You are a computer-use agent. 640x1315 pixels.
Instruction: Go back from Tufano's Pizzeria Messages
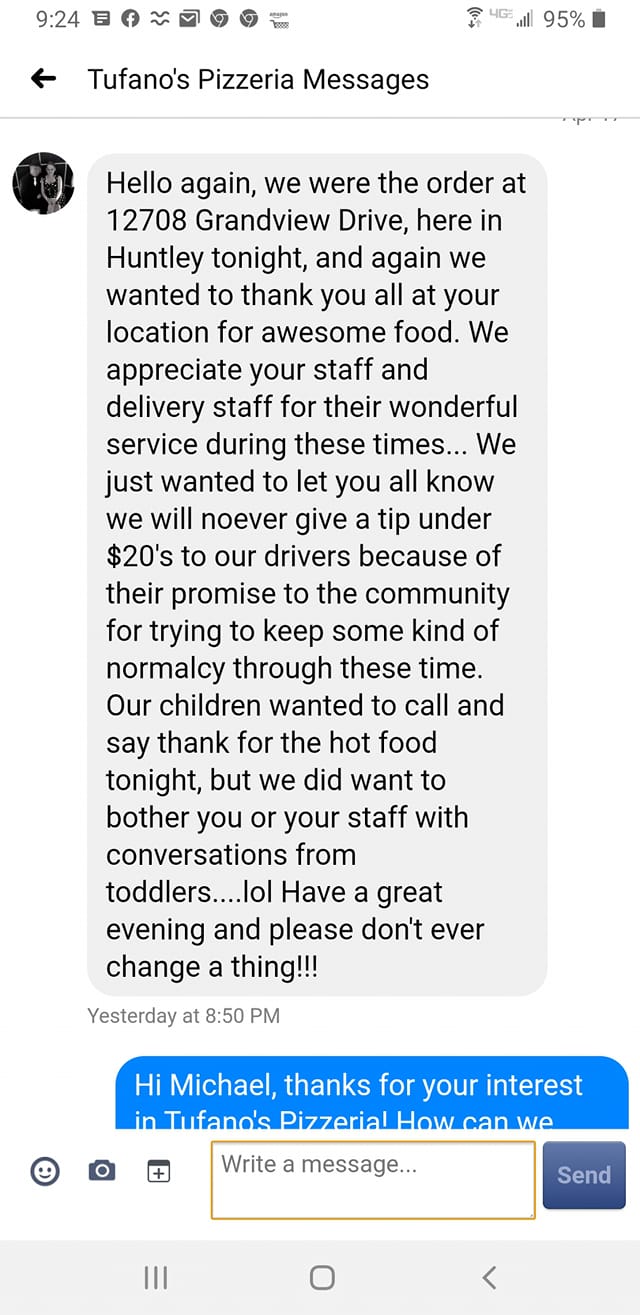coord(43,79)
